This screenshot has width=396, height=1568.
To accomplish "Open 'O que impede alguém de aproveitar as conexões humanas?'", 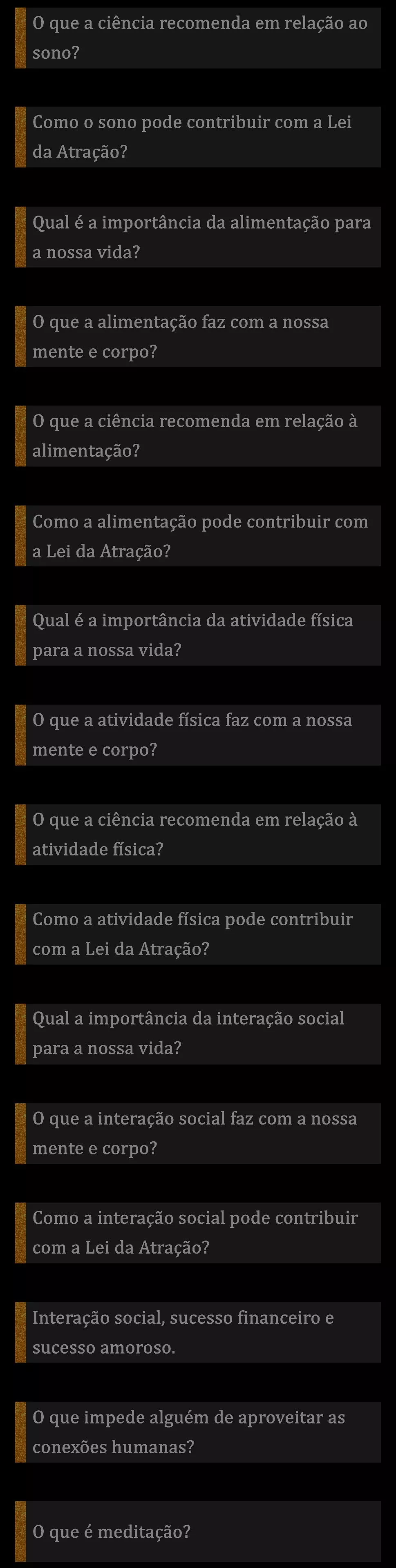I will coord(198,1432).
